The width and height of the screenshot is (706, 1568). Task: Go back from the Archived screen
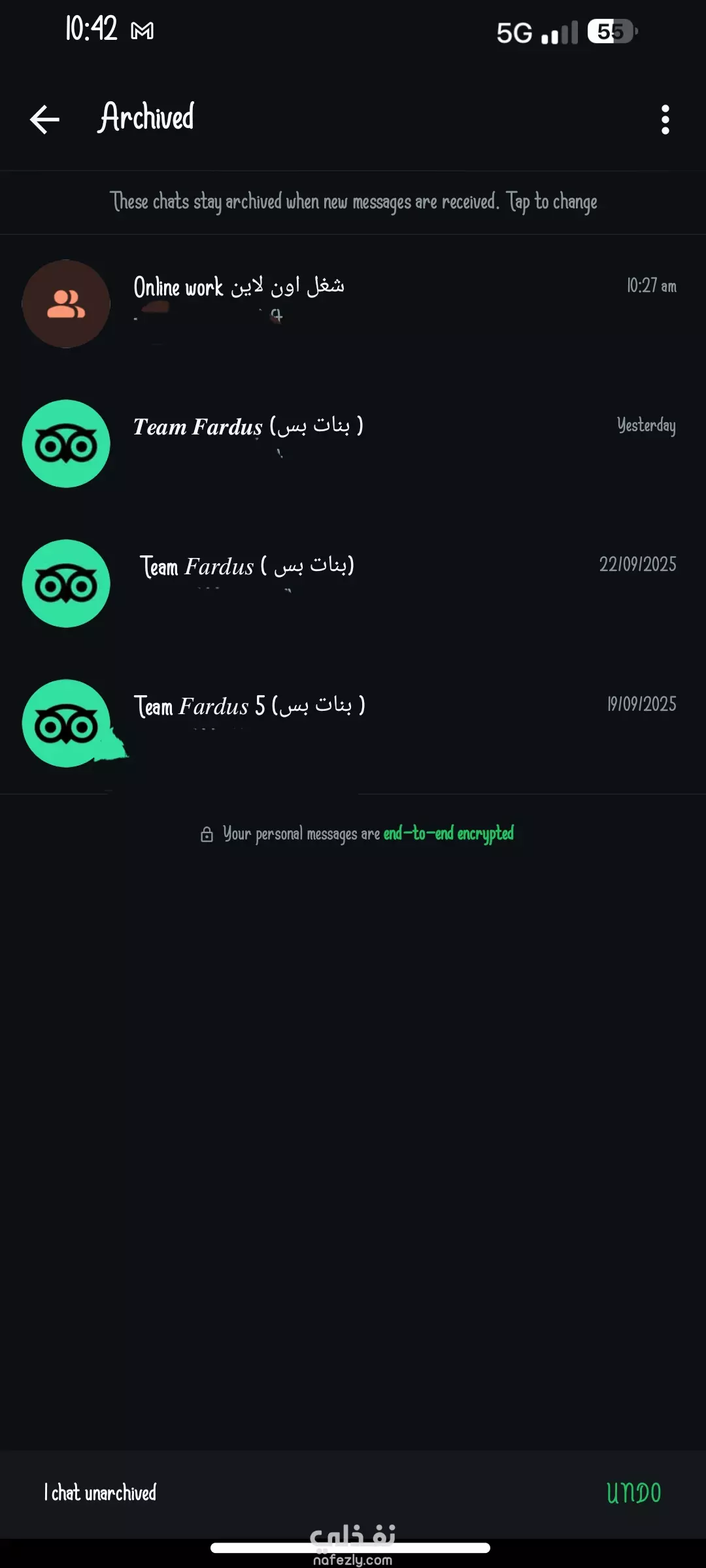pos(44,120)
